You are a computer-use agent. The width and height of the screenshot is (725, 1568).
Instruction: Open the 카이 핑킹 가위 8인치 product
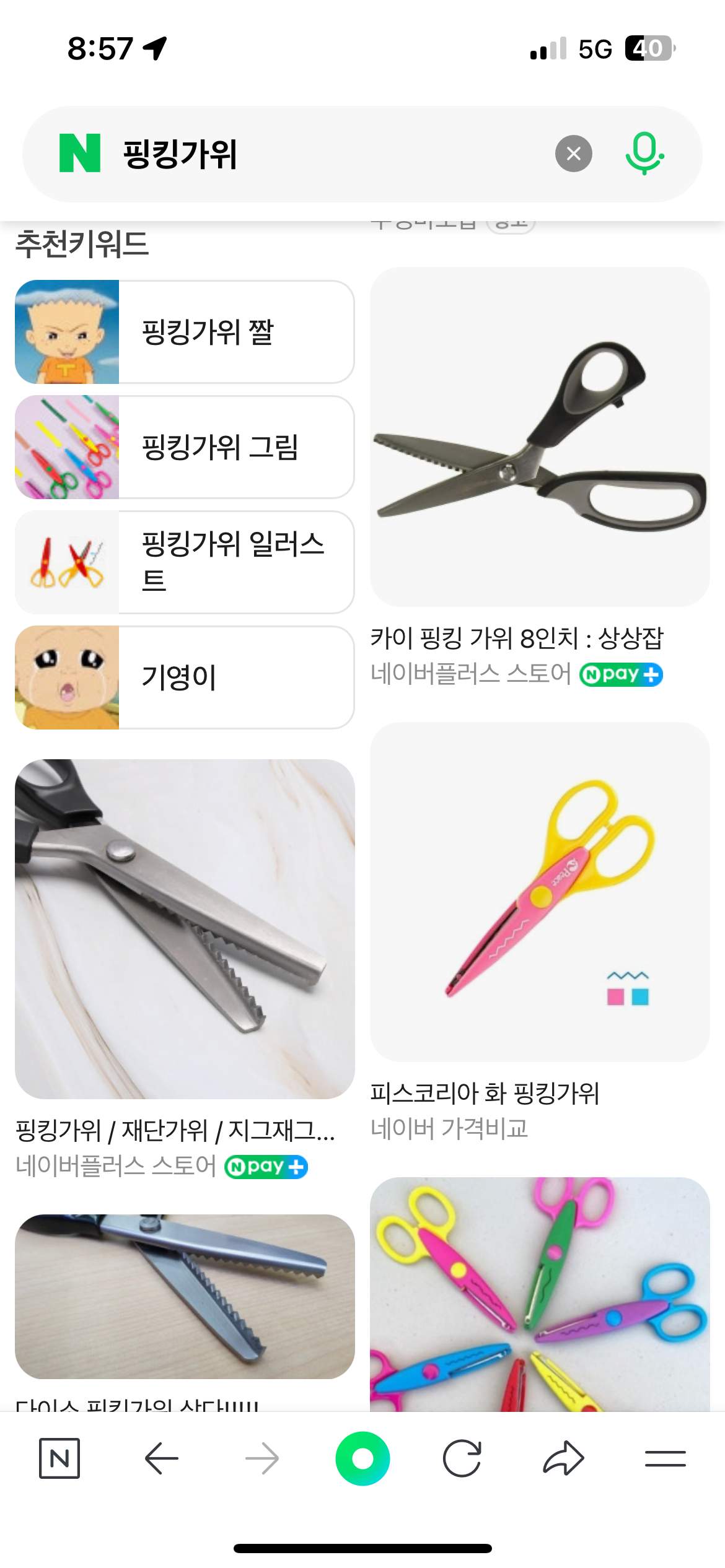[x=539, y=437]
